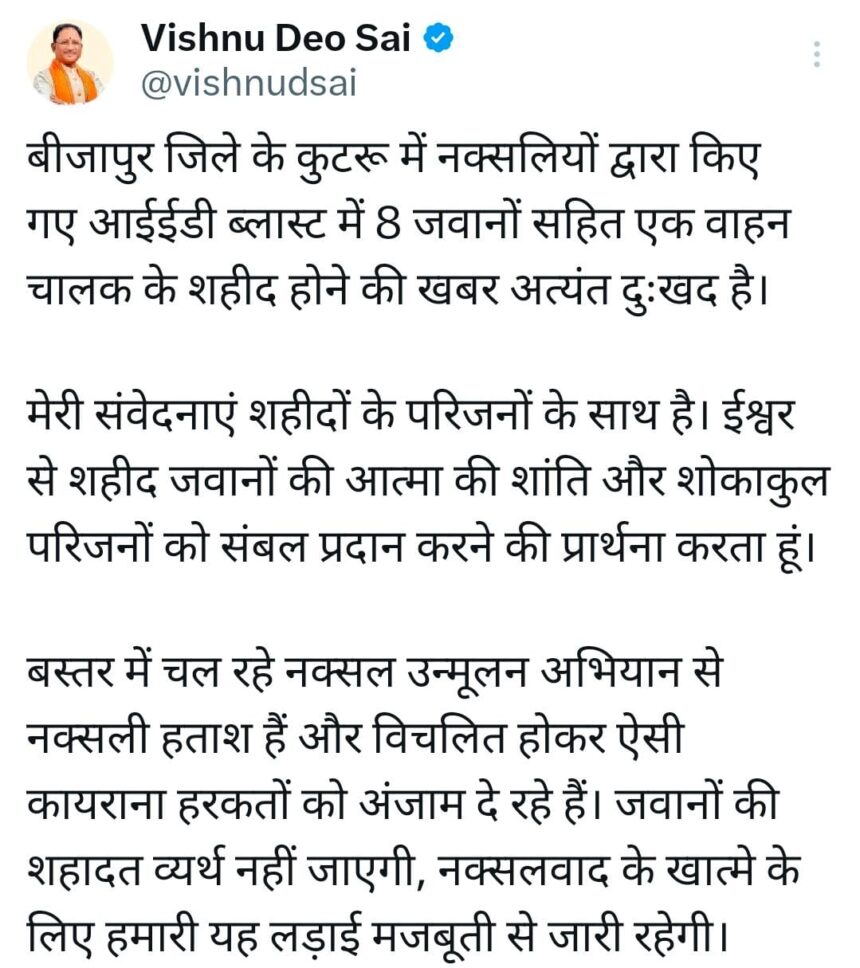Open the tweet overflow menu
Image resolution: width=860 pixels, height=968 pixels.
coord(817,54)
